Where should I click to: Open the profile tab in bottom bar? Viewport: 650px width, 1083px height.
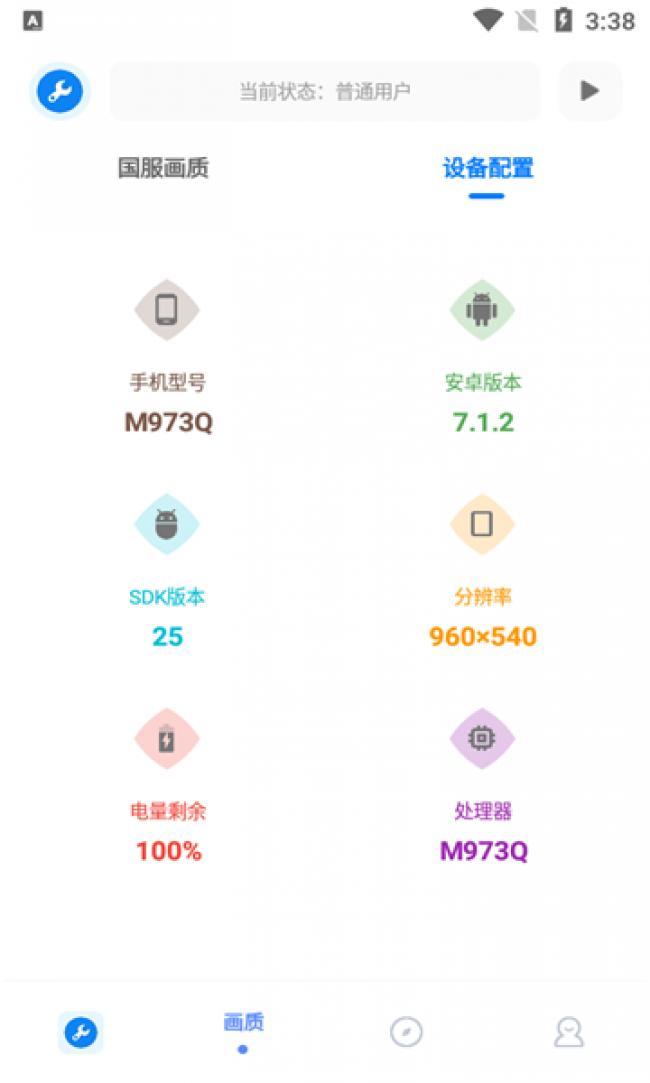click(x=568, y=1032)
